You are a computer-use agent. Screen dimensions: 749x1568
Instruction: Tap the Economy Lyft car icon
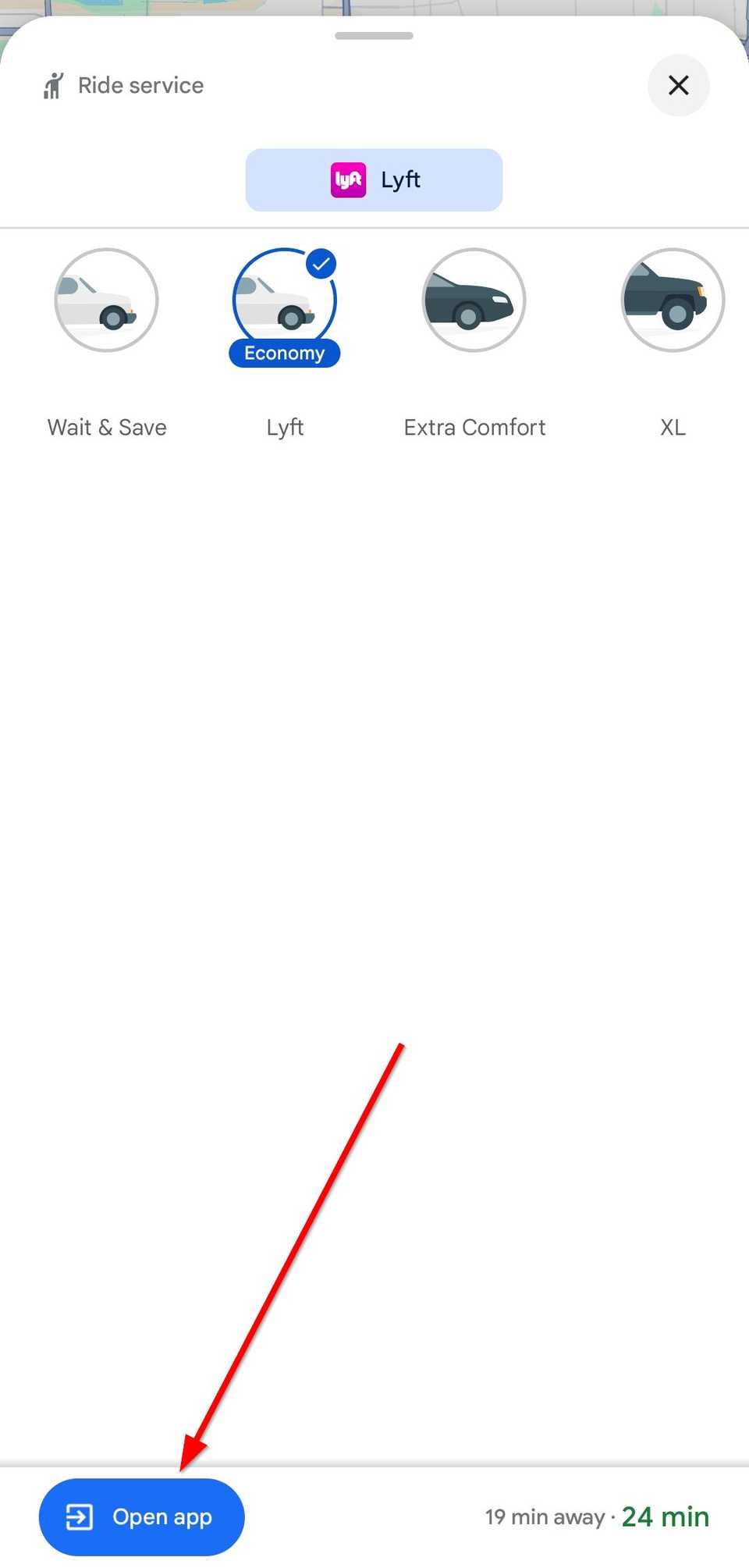pos(284,300)
